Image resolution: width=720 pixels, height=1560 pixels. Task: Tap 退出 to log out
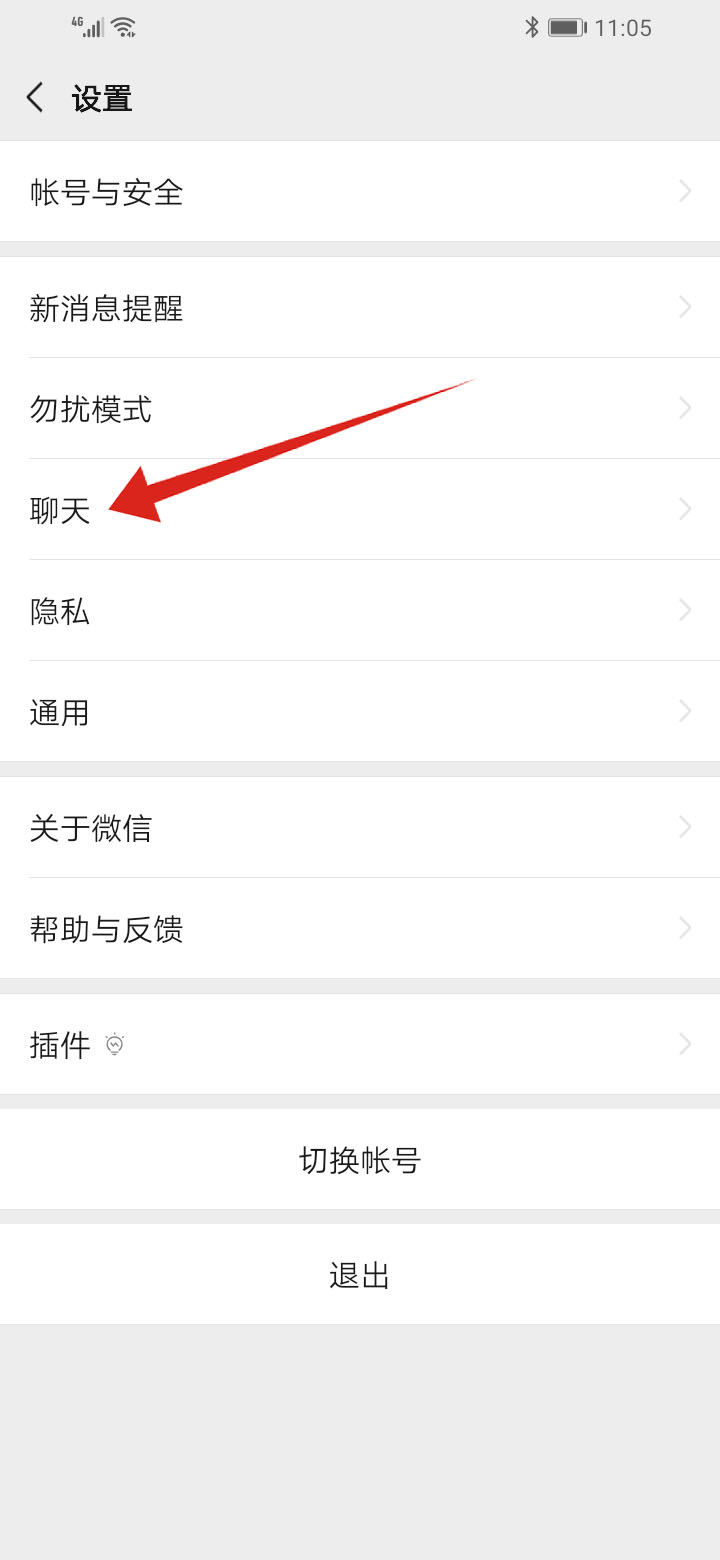click(360, 1275)
